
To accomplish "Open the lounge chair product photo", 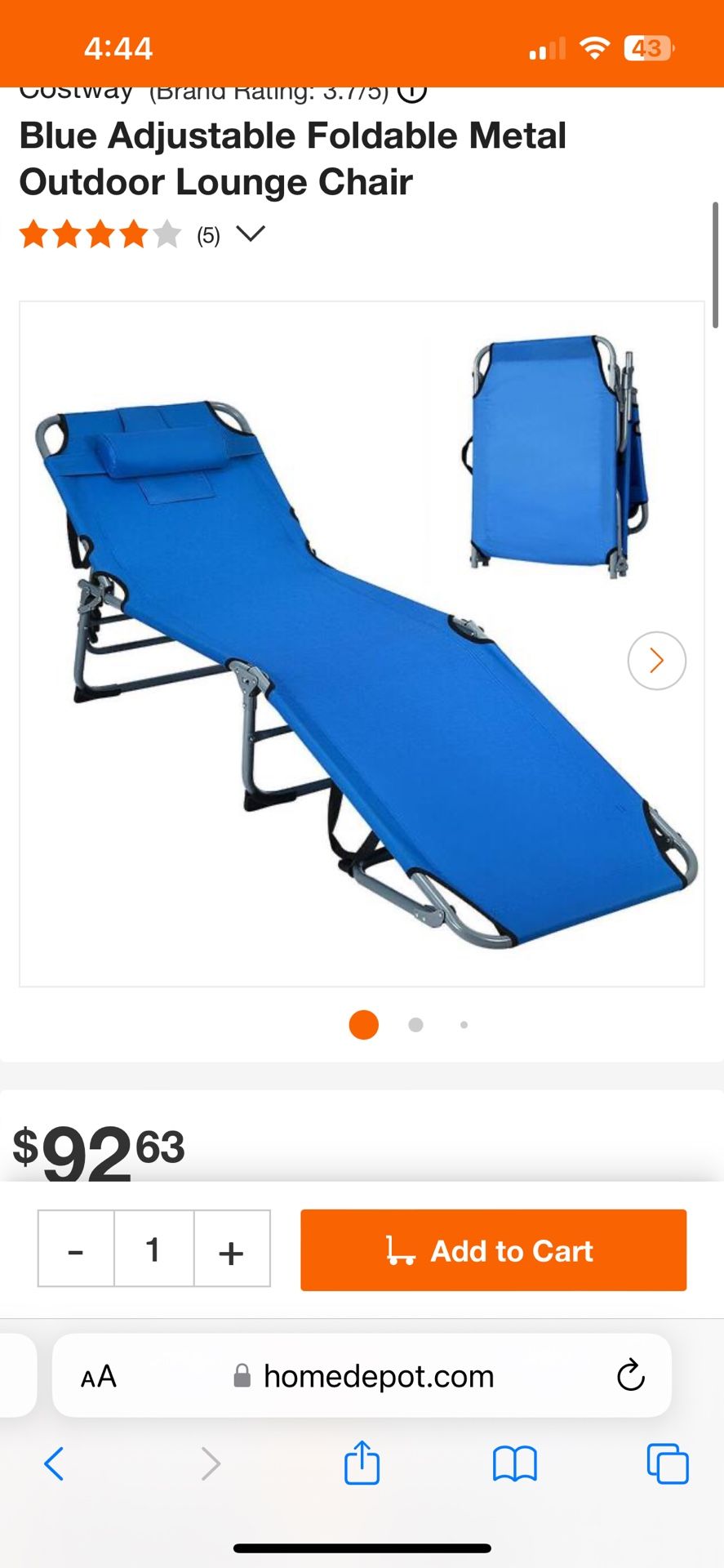I will 361,645.
